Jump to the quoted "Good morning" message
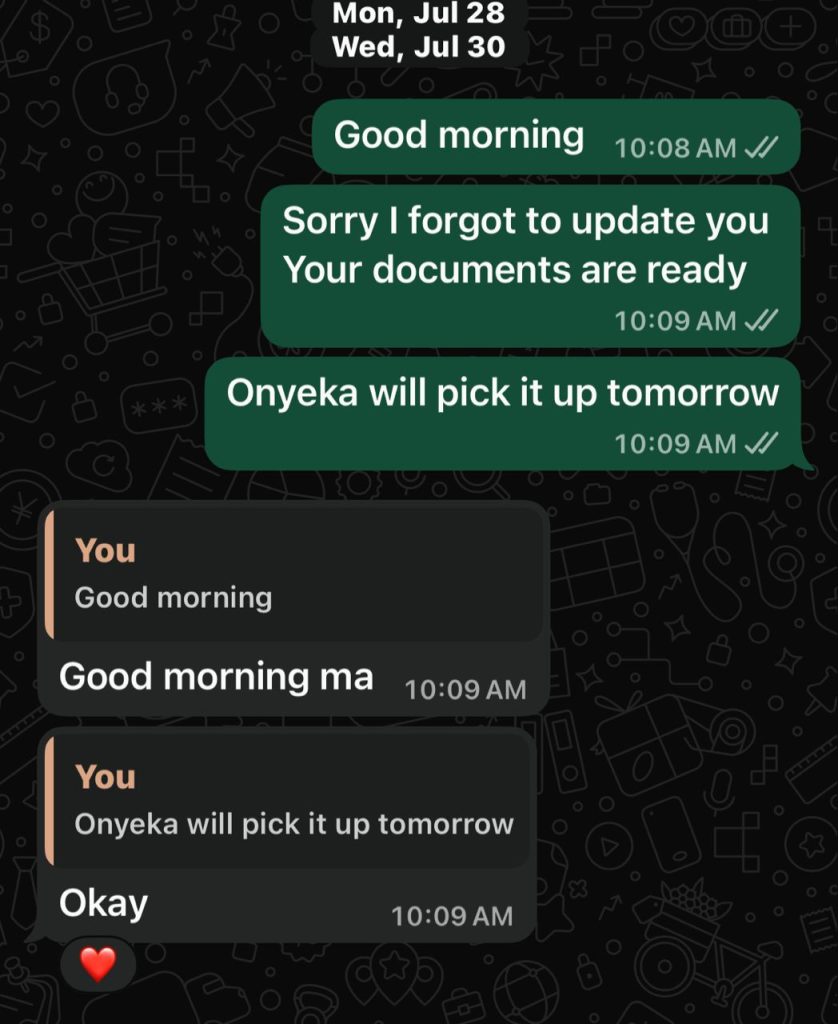 pyautogui.click(x=292, y=575)
